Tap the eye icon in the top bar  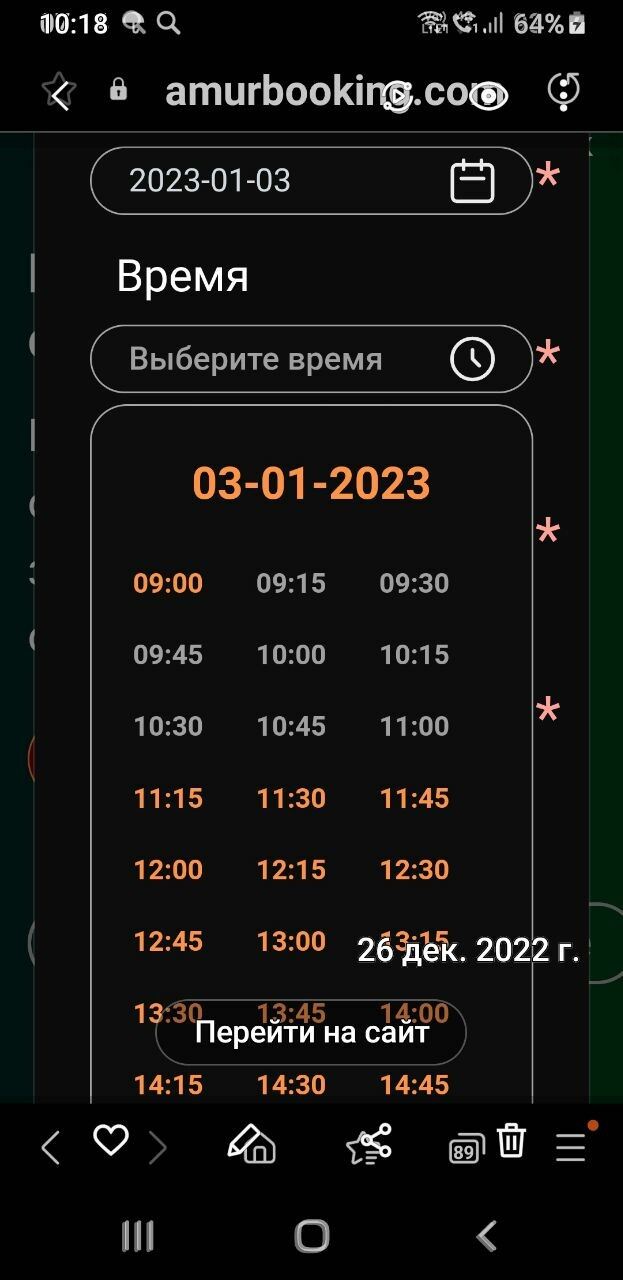(489, 95)
